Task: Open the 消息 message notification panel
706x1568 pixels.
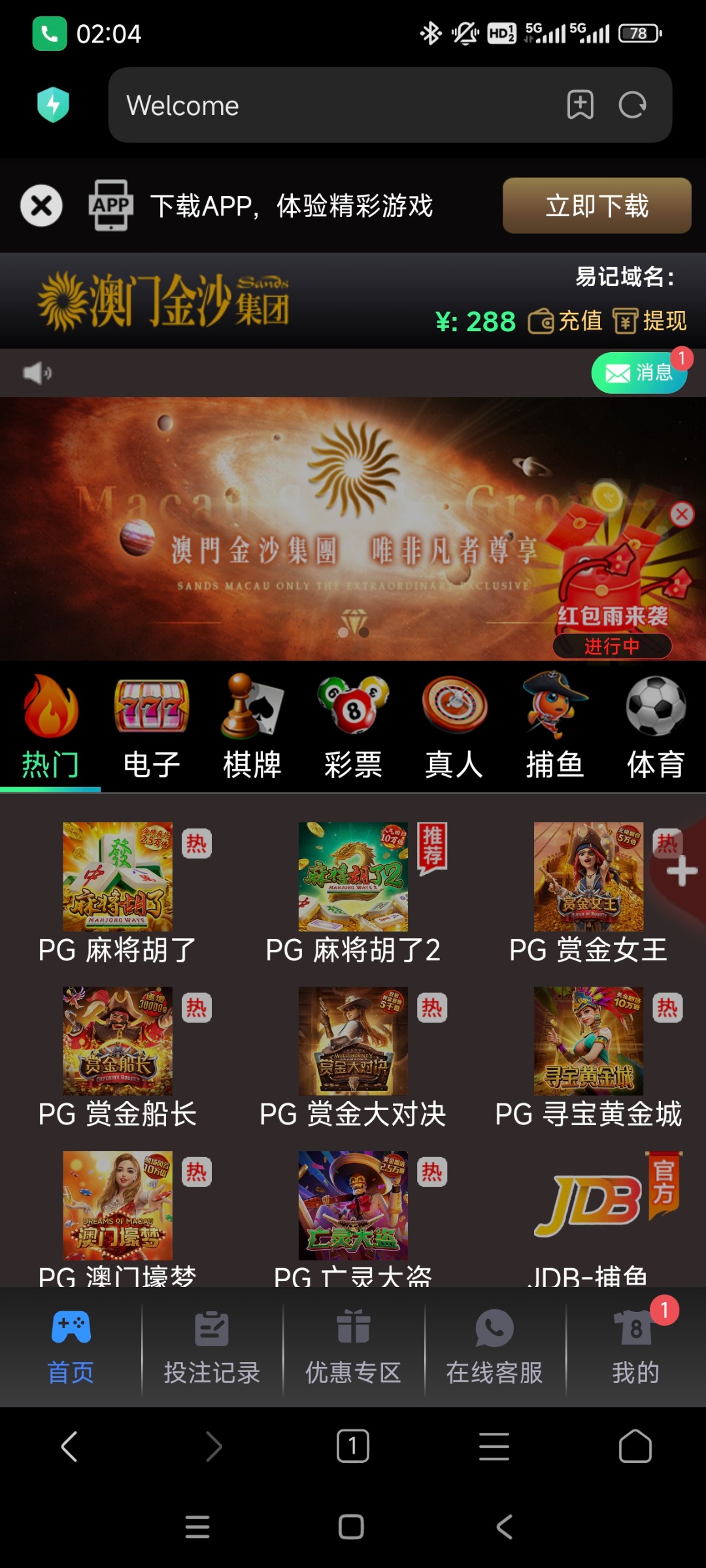Action: 639,372
